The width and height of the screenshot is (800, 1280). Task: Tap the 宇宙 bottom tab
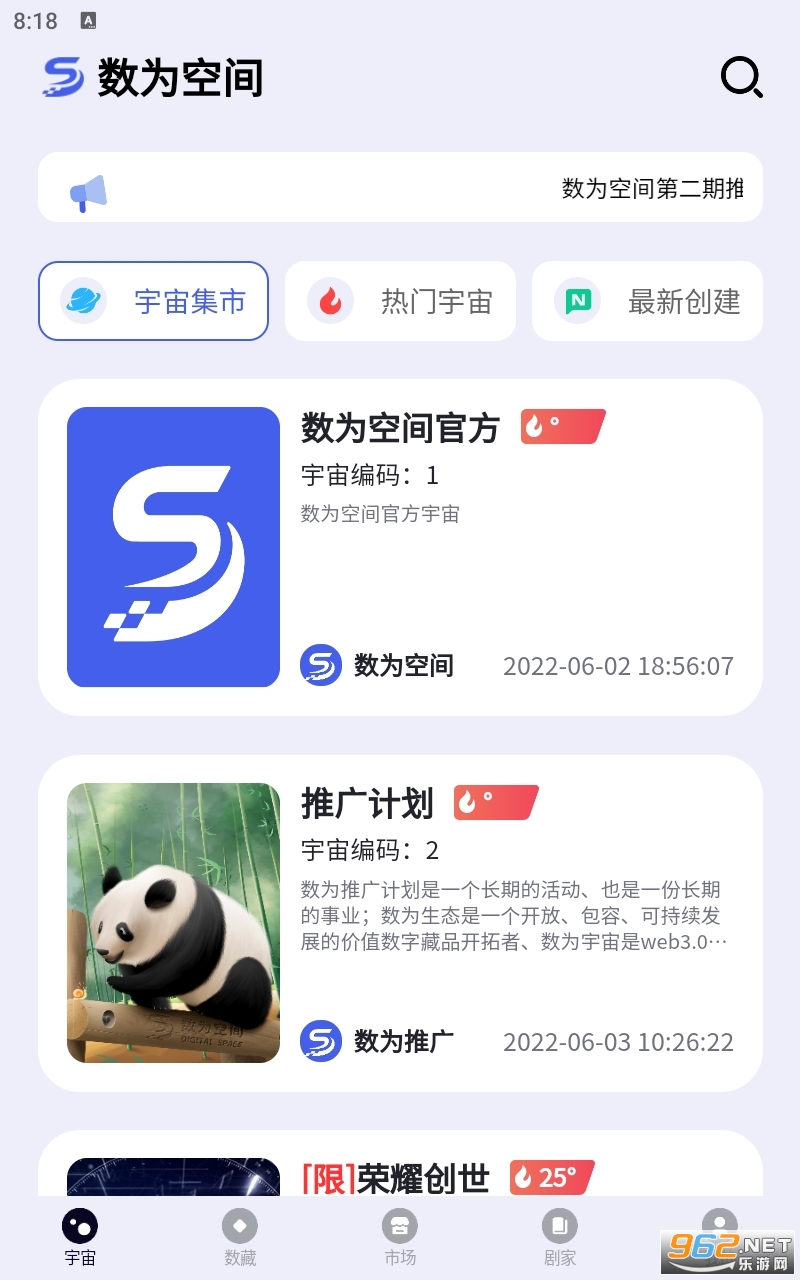click(80, 1237)
